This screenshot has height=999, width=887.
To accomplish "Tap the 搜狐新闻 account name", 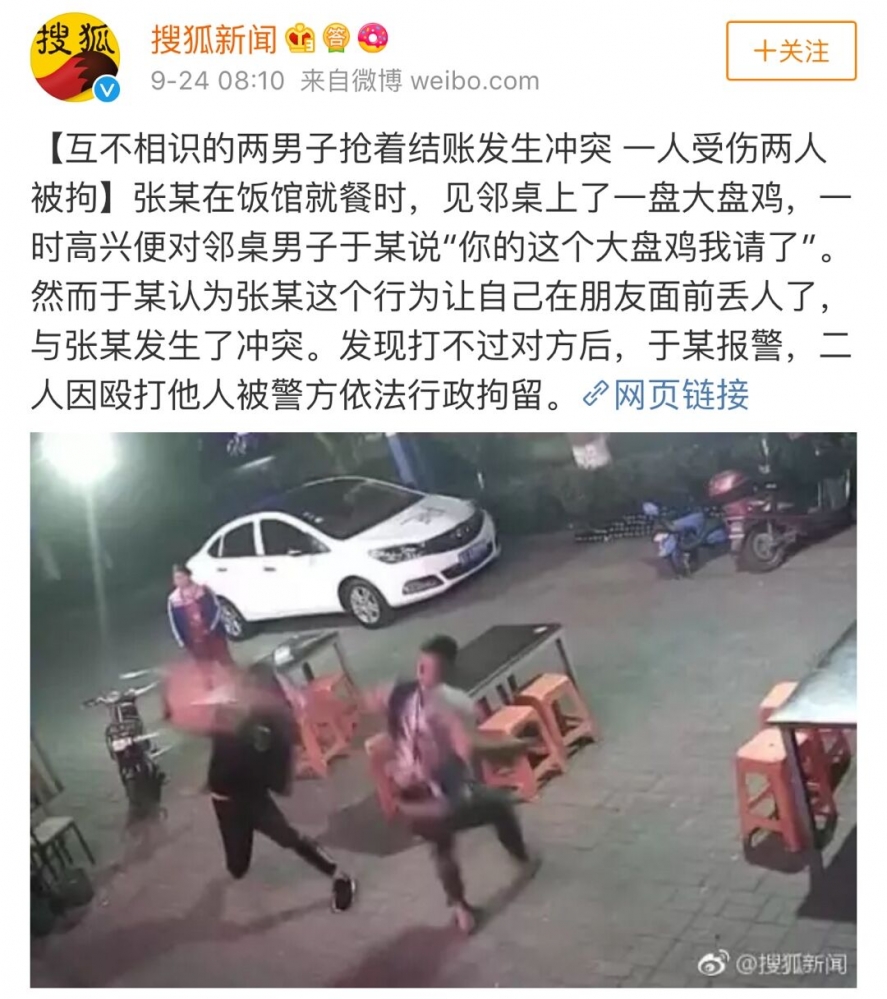I will (214, 39).
